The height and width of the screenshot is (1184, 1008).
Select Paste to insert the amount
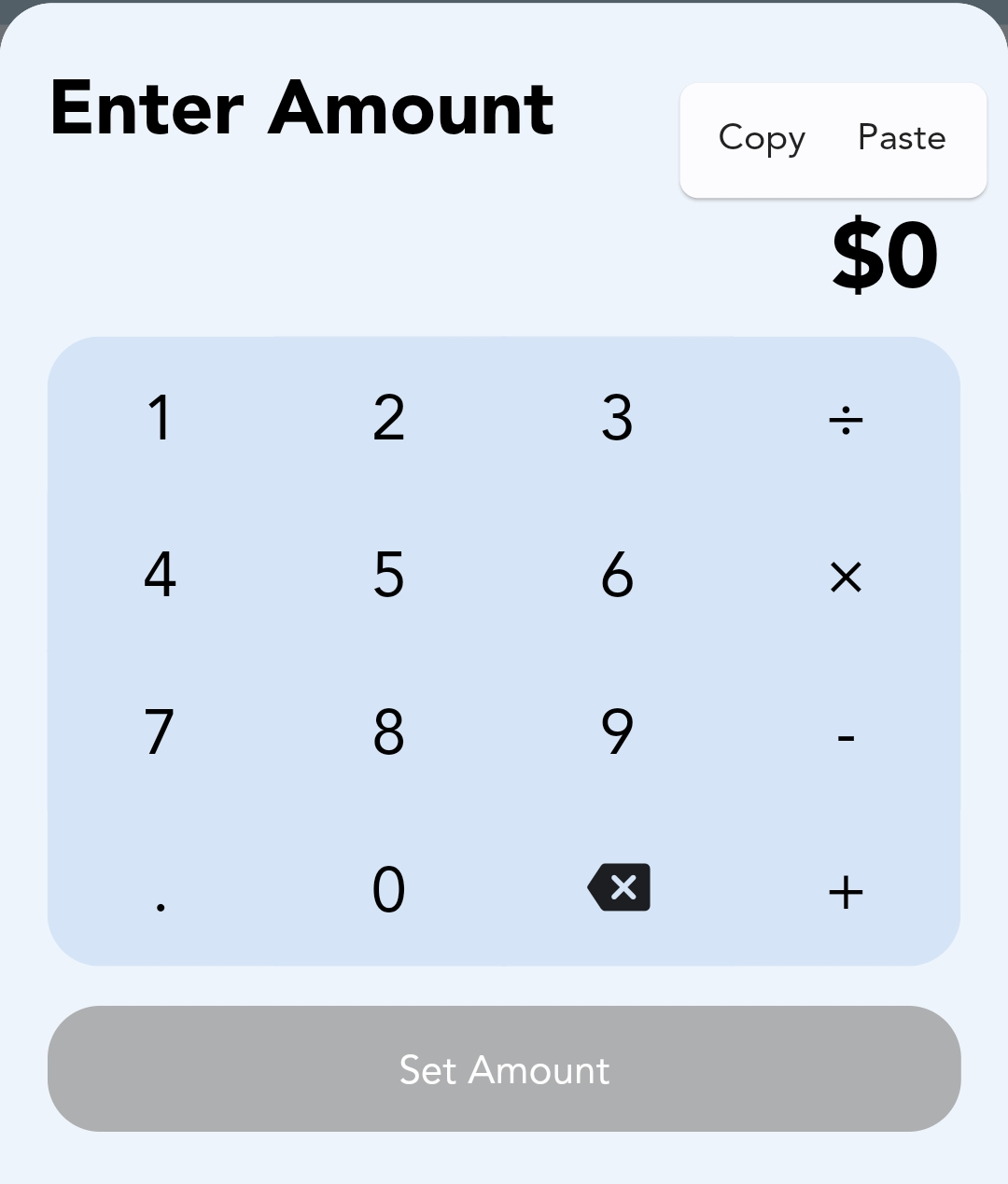click(902, 138)
